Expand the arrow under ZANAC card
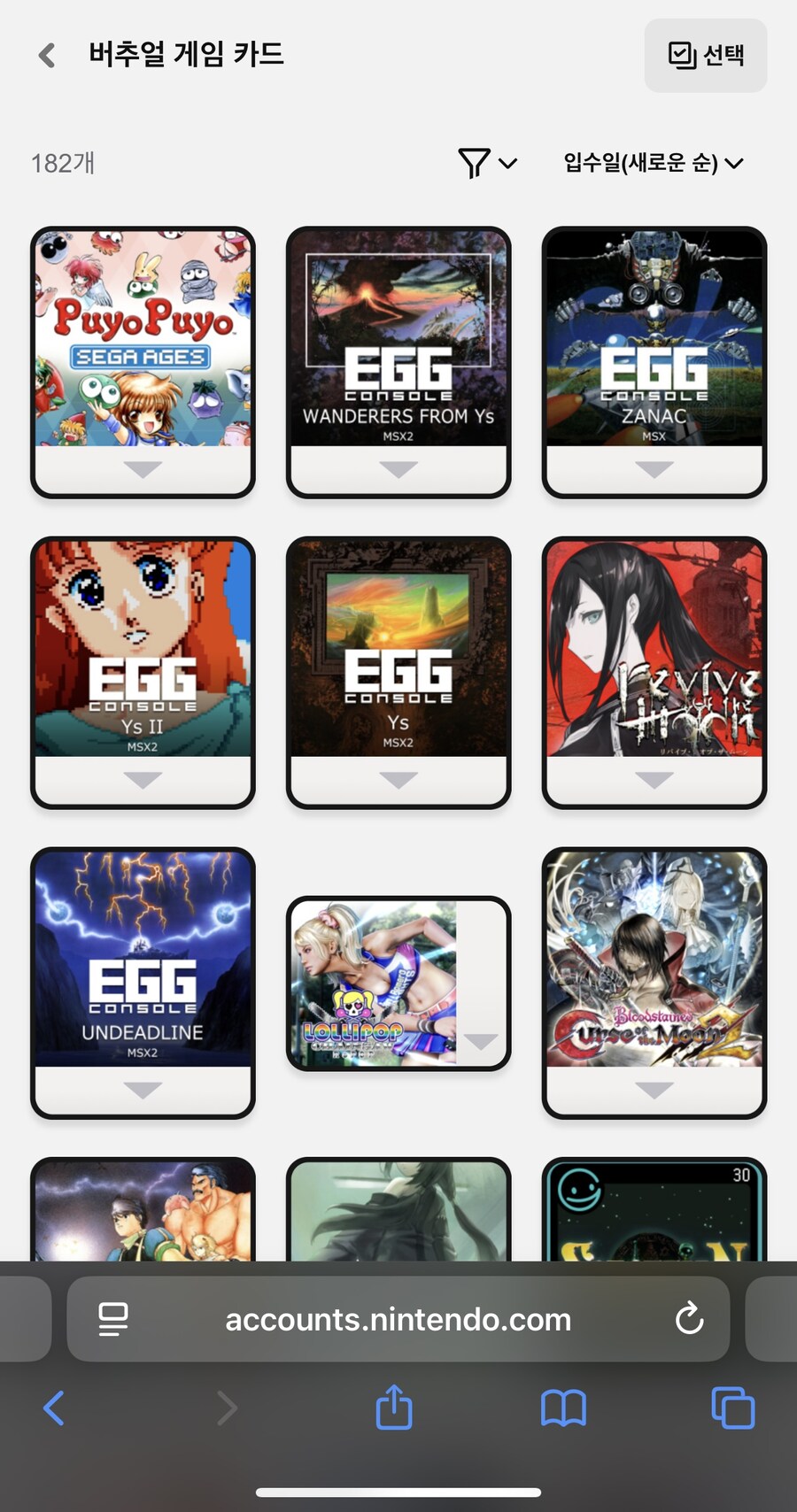Screen dimensions: 797x1512 (x=654, y=469)
